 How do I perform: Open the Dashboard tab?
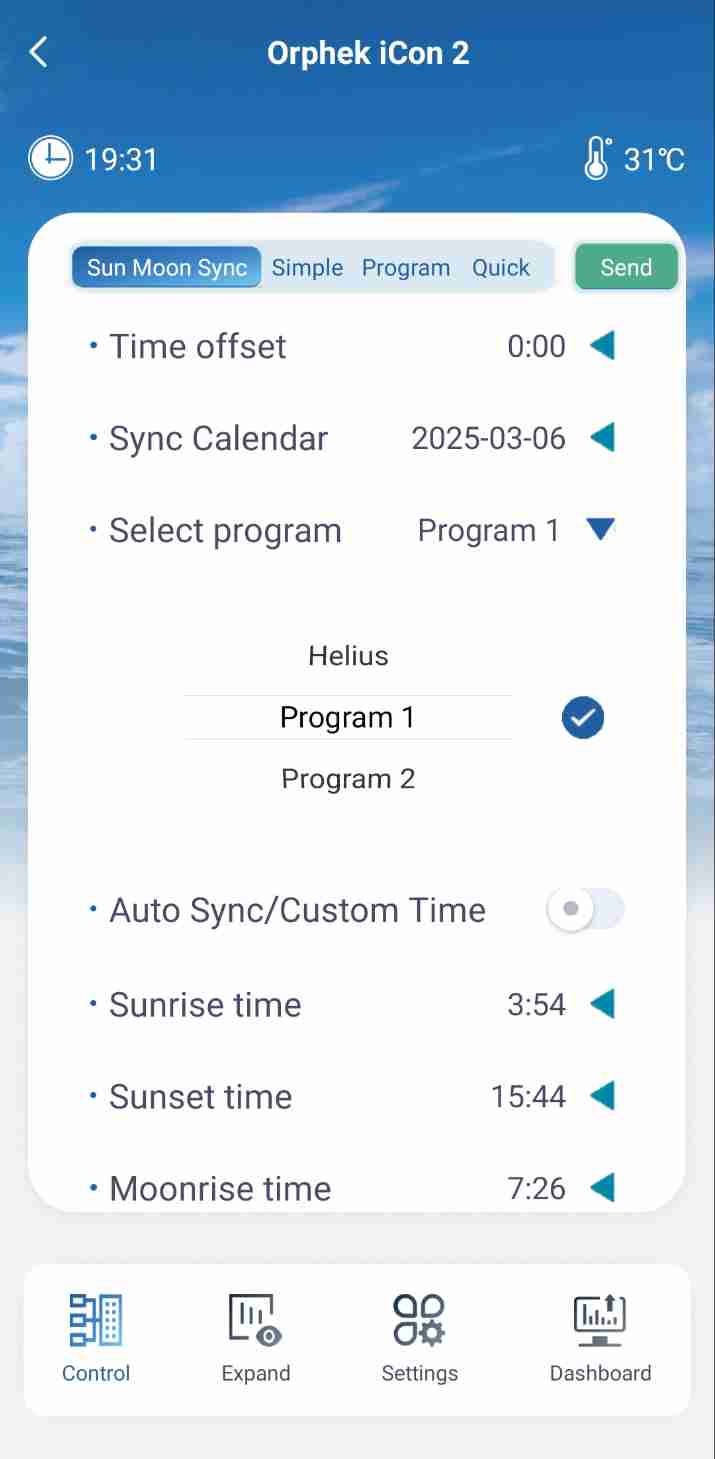[x=600, y=1339]
